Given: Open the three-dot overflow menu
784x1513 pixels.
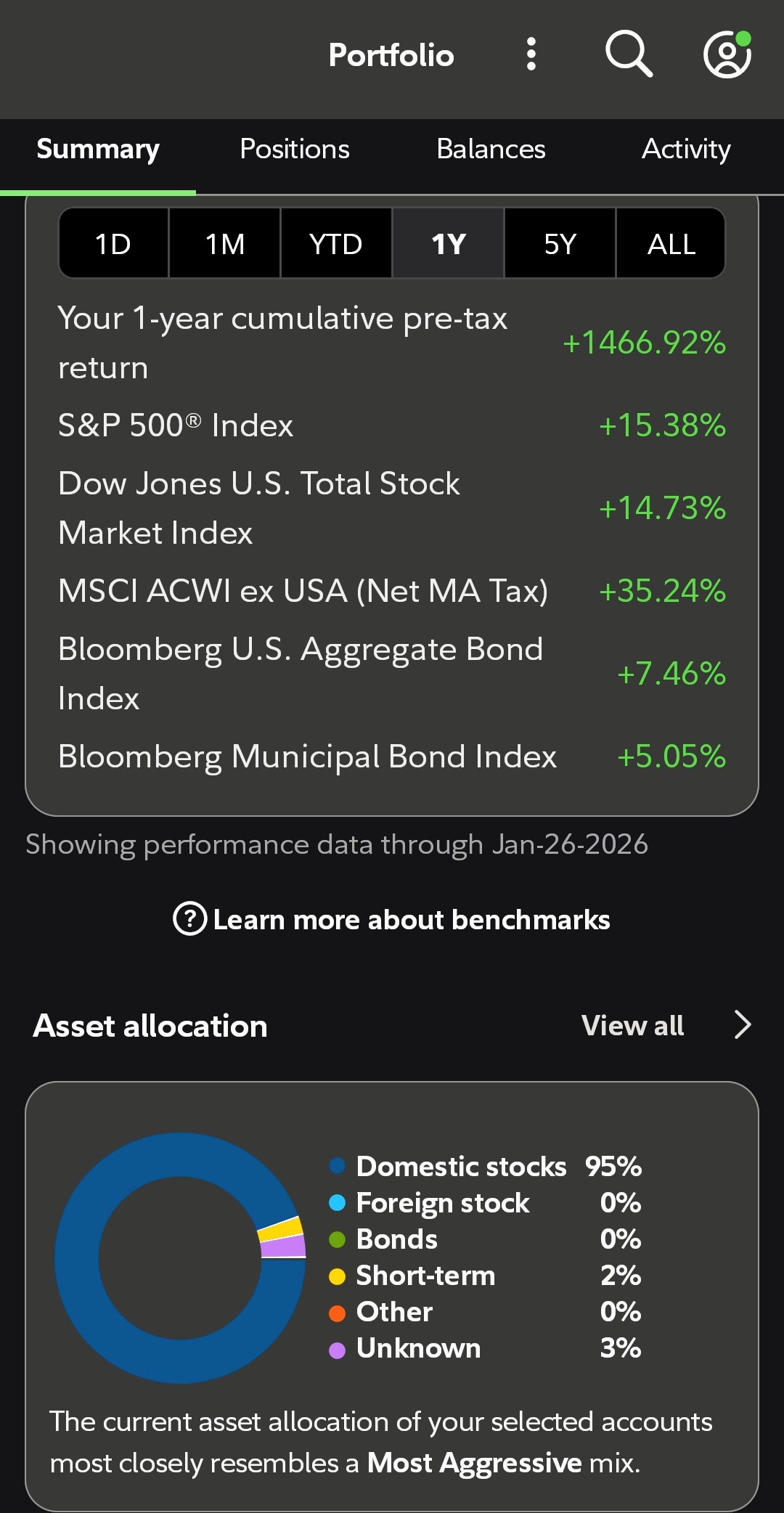Looking at the screenshot, I should (531, 54).
